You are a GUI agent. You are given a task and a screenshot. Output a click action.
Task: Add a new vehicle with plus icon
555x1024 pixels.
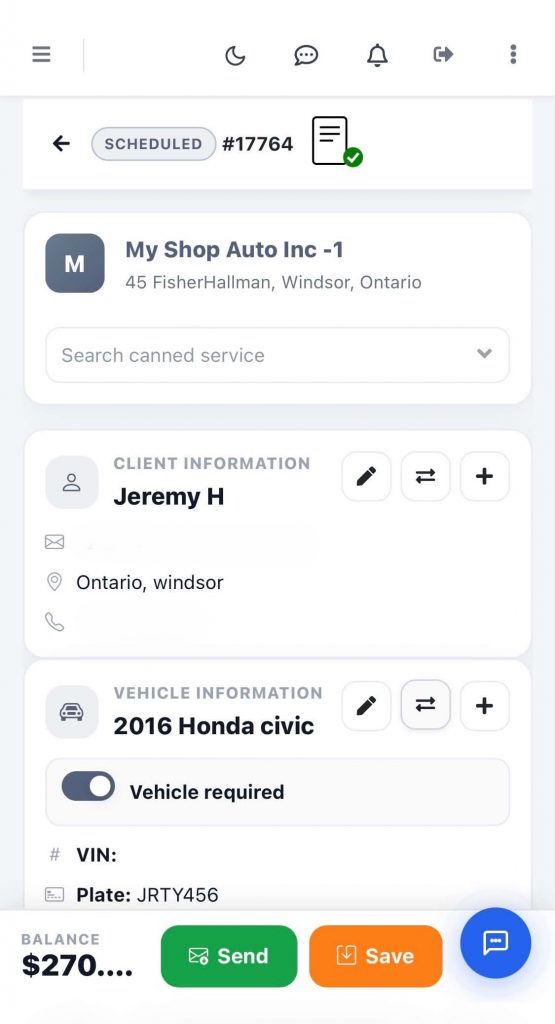(x=484, y=705)
